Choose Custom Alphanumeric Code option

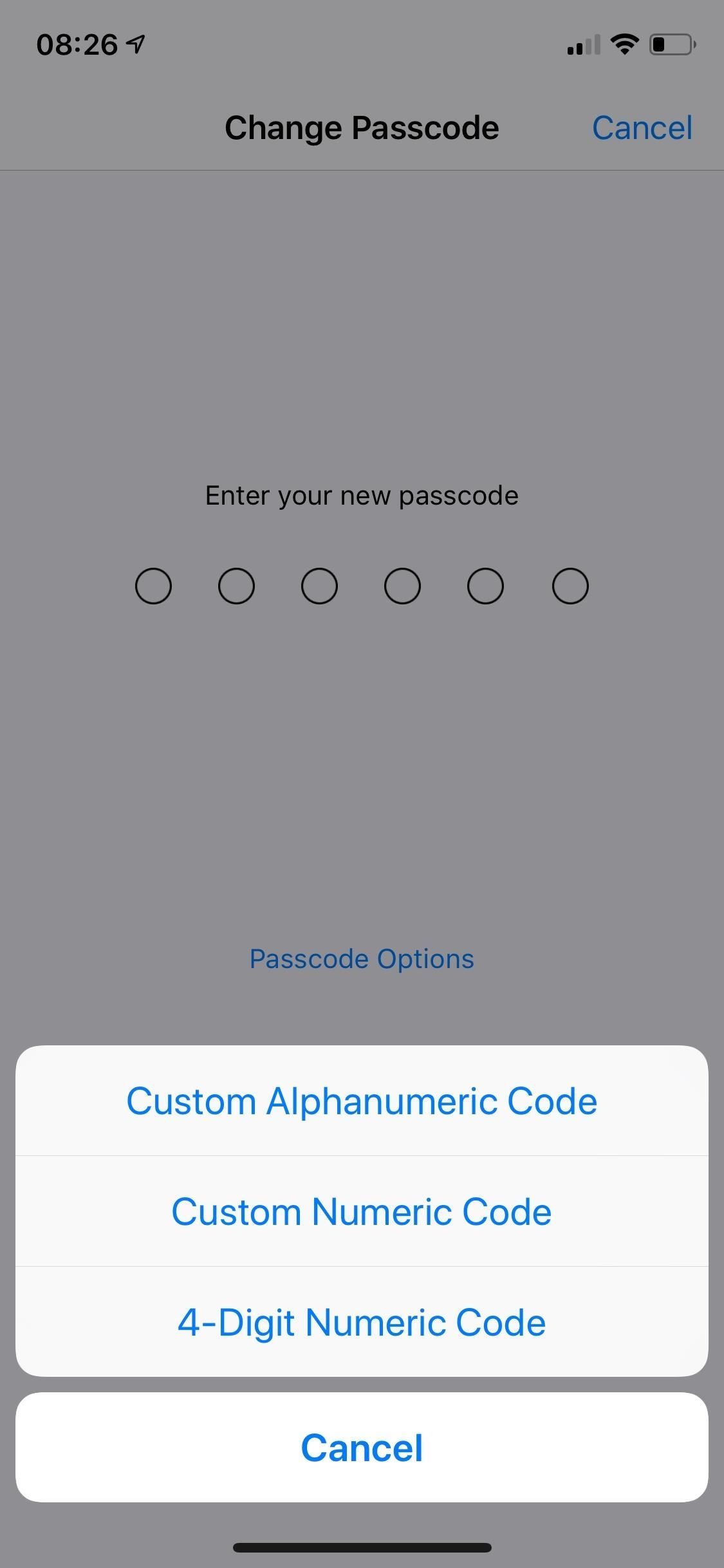tap(362, 1101)
